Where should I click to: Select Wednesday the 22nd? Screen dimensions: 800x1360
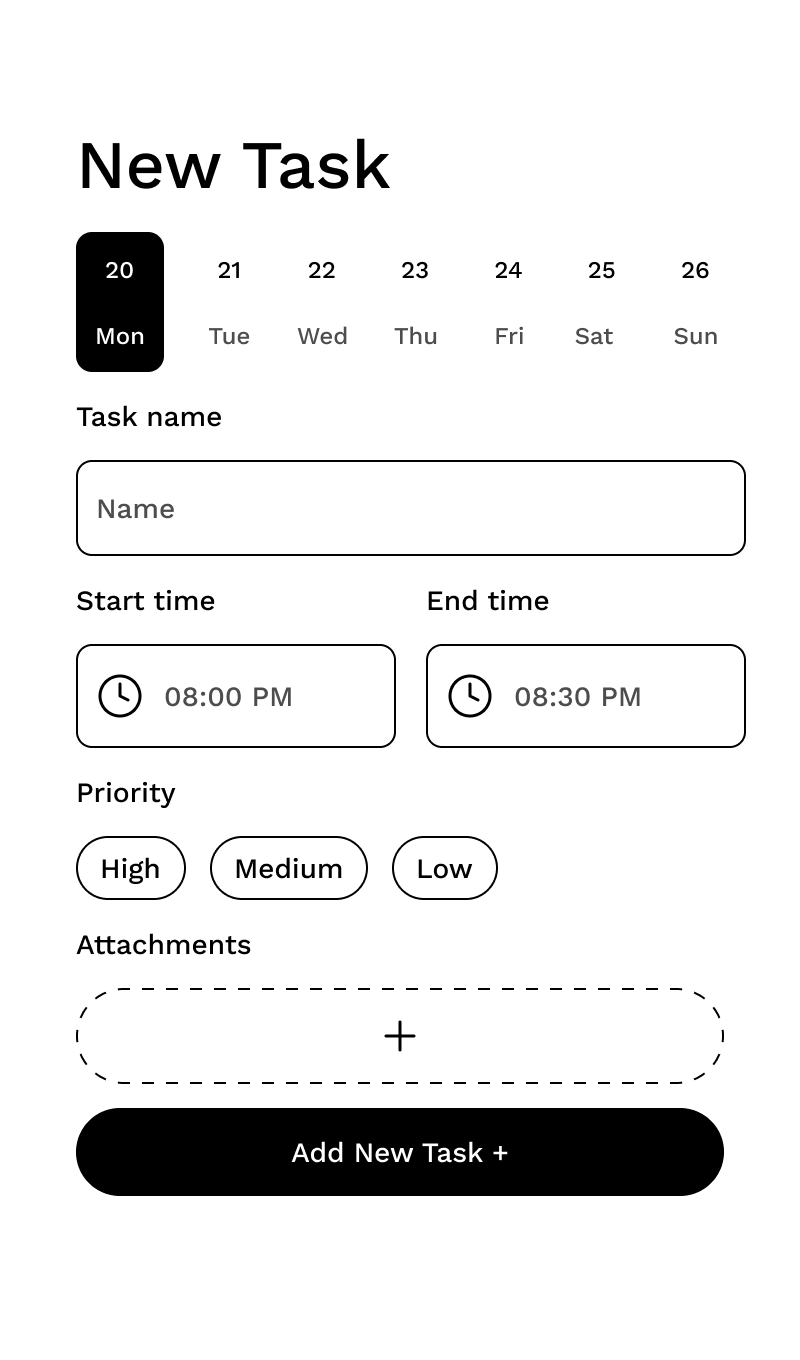click(322, 302)
